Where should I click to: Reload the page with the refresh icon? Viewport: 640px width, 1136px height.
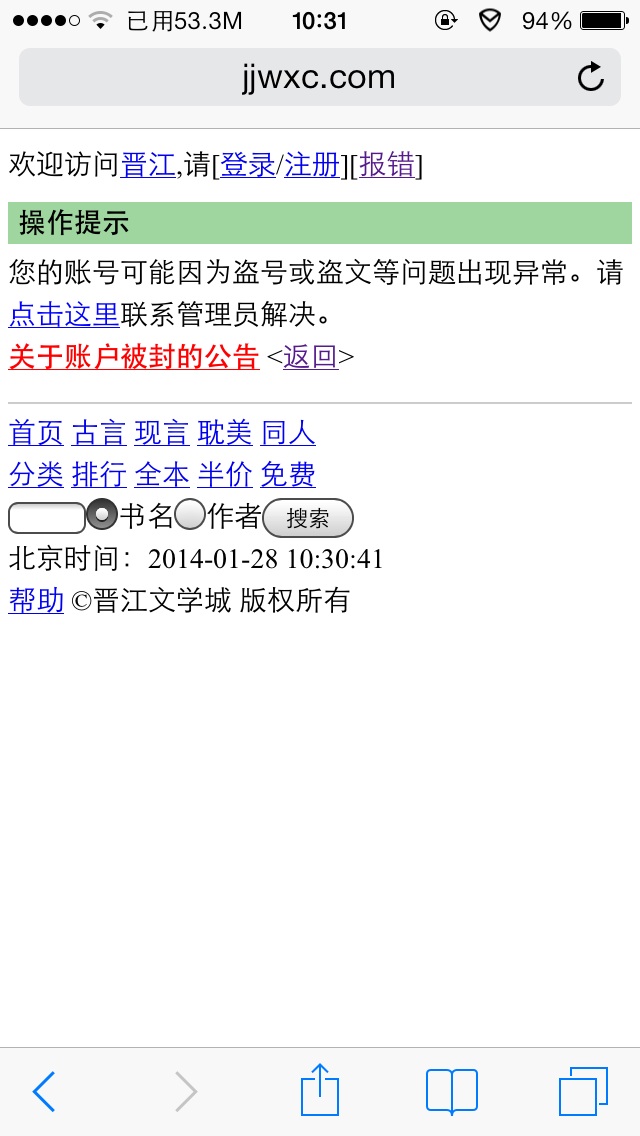pos(591,77)
